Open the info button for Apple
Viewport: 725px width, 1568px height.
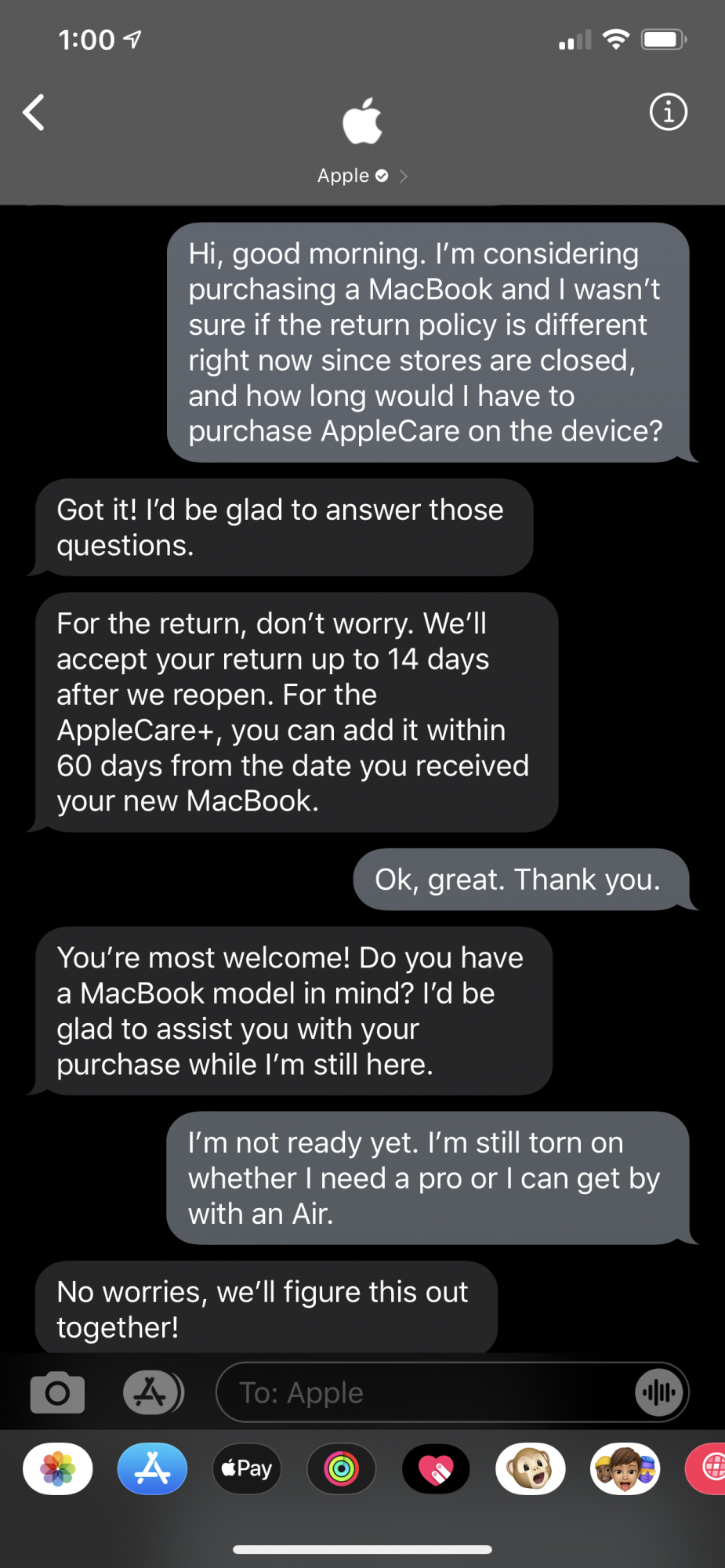[x=669, y=112]
